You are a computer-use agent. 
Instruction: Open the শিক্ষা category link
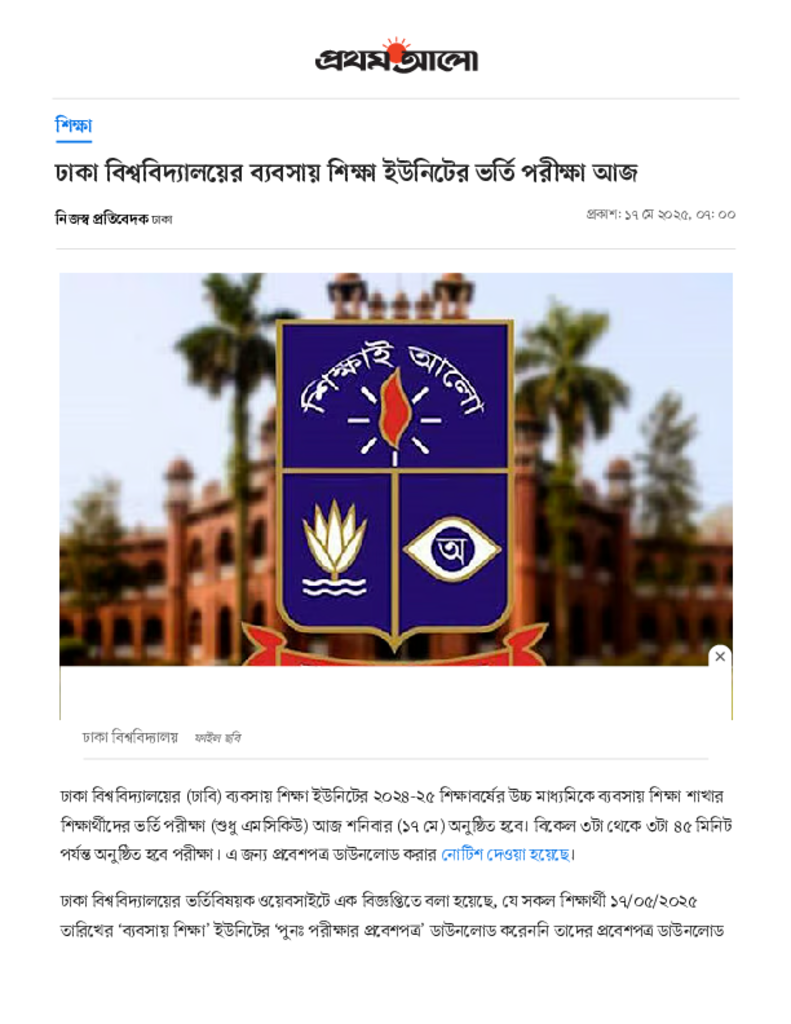(73, 126)
